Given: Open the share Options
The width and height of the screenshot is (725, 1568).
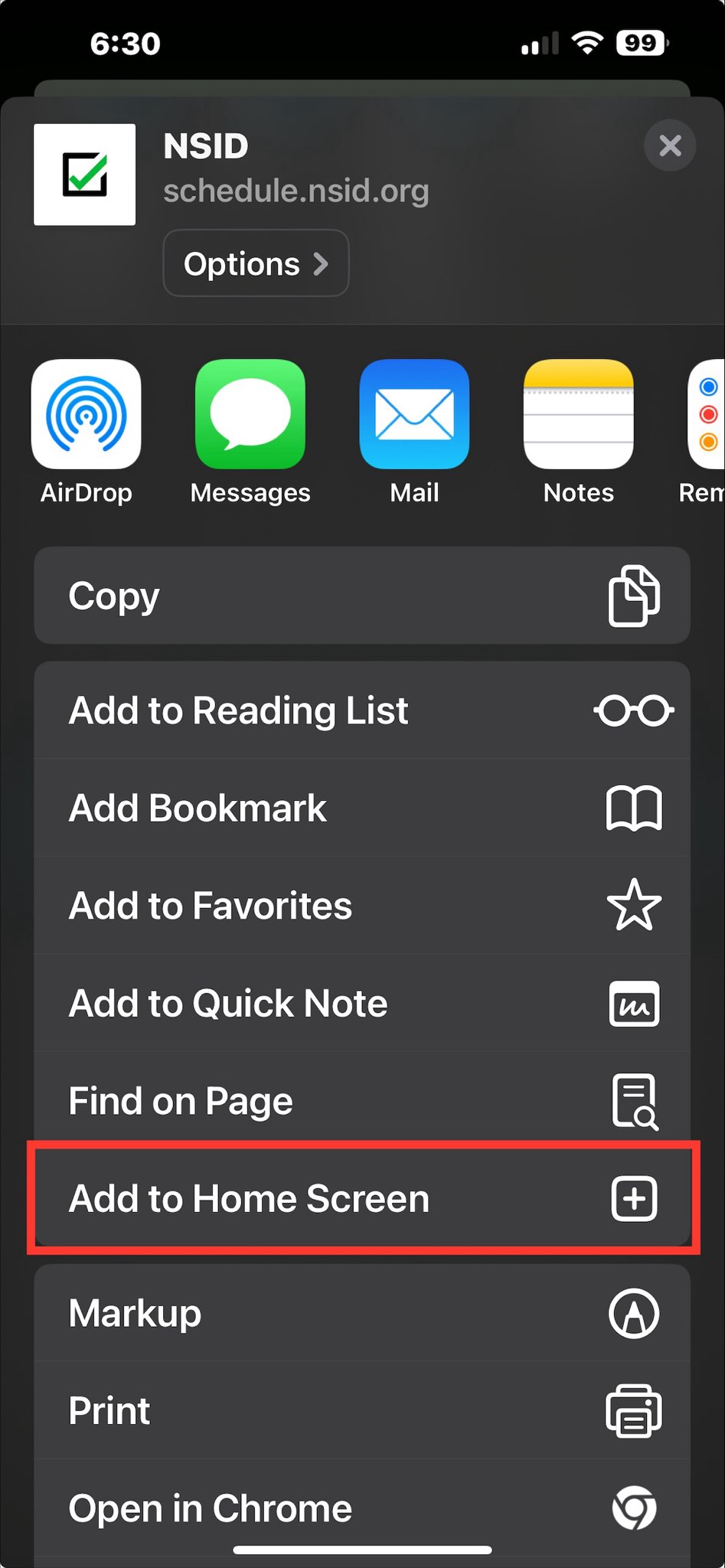Looking at the screenshot, I should [x=256, y=263].
